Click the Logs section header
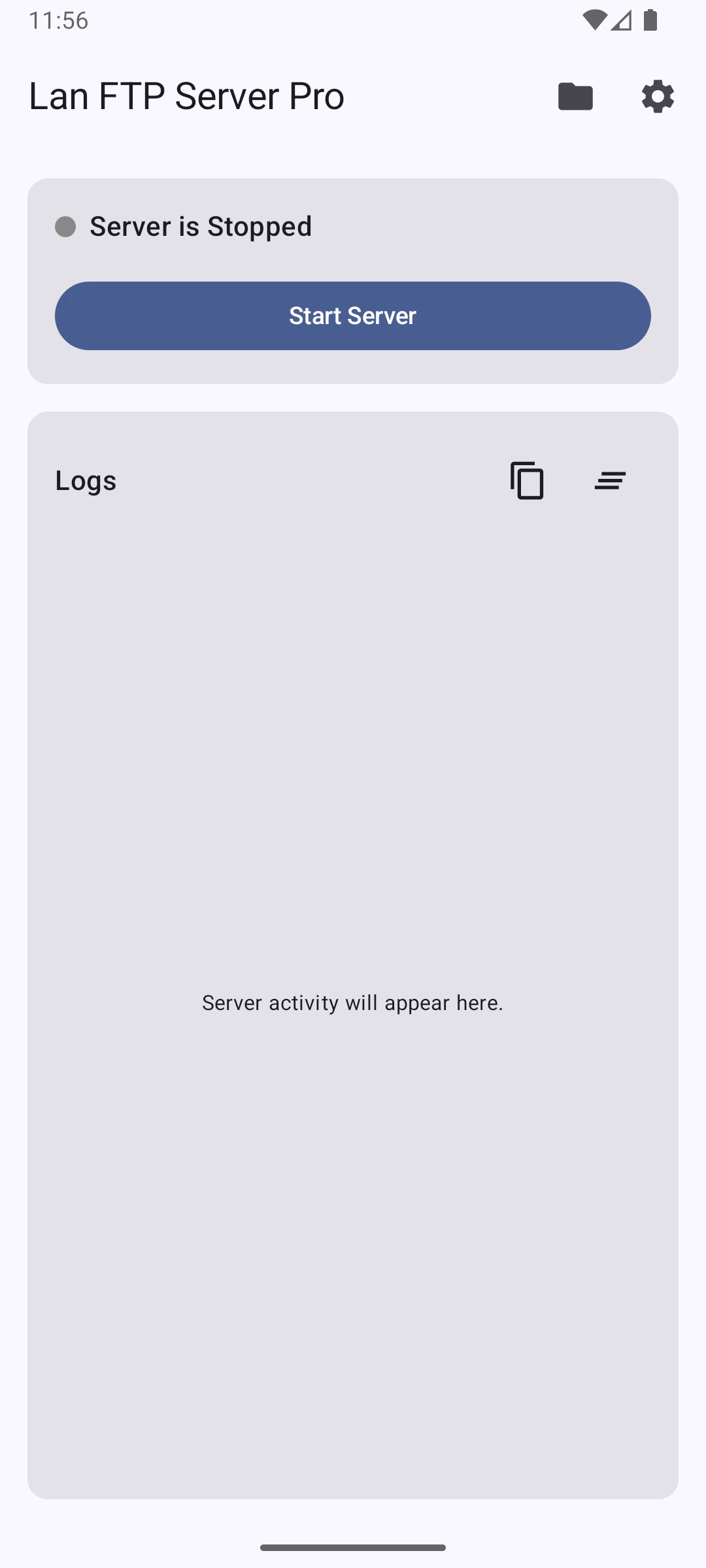The height and width of the screenshot is (1568, 706). pos(86,480)
